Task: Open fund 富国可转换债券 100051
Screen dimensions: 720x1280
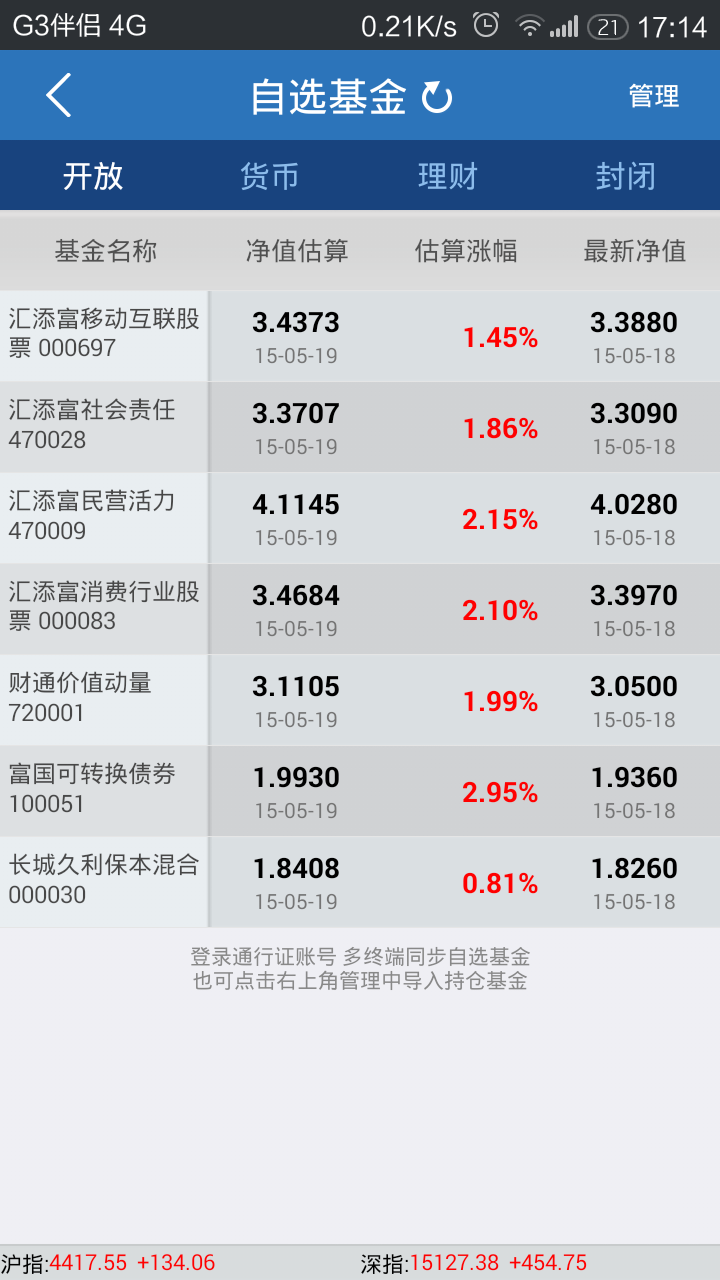Action: (x=360, y=791)
